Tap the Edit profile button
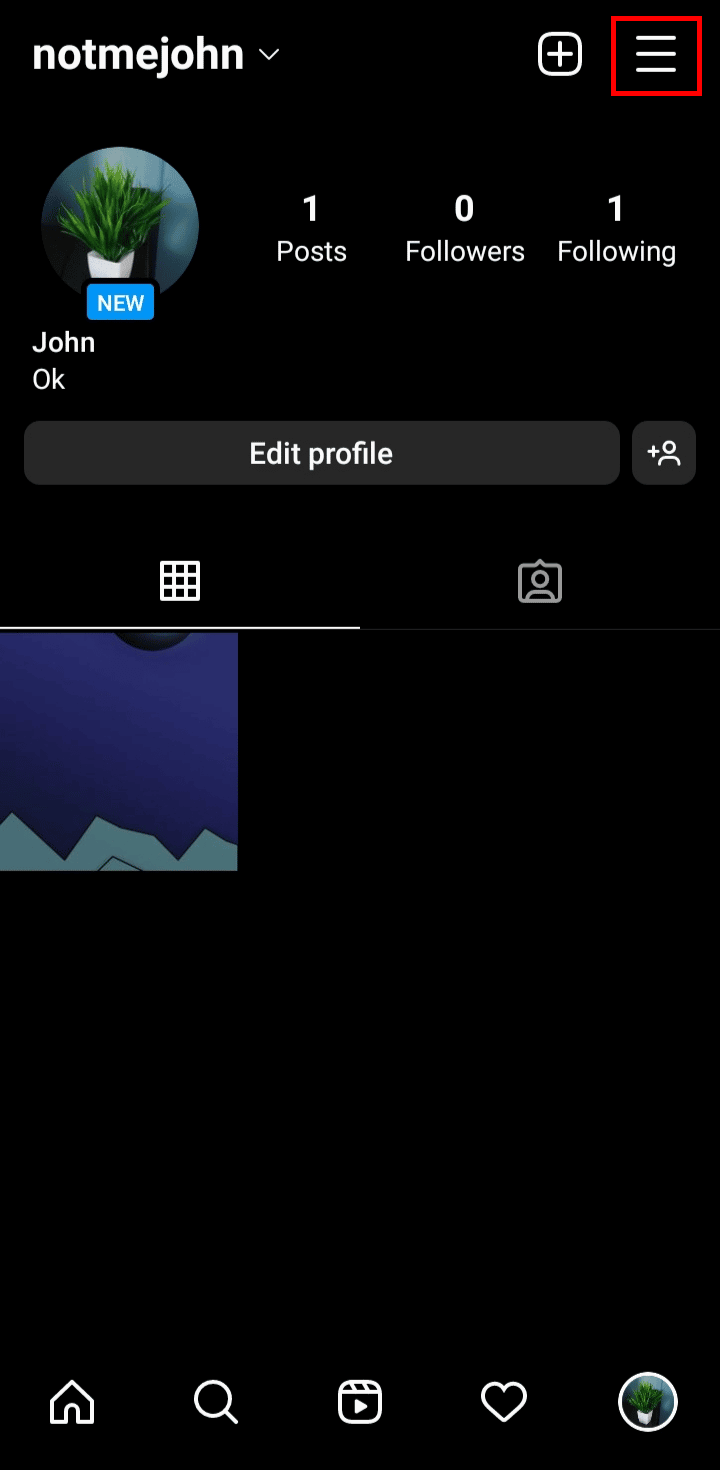This screenshot has width=720, height=1470. pyautogui.click(x=320, y=453)
